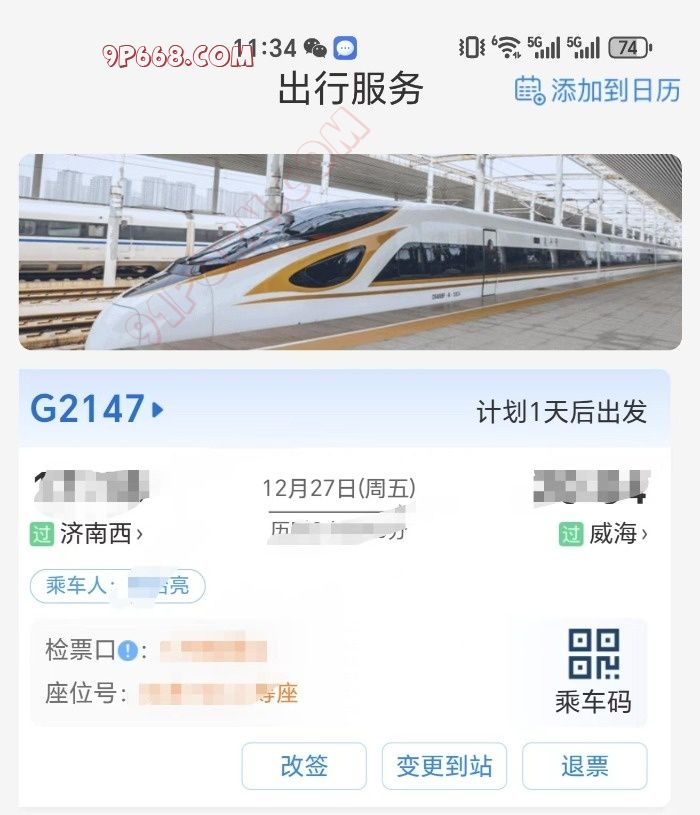
Task: Tap 退票 to refund the ticket
Action: click(584, 766)
